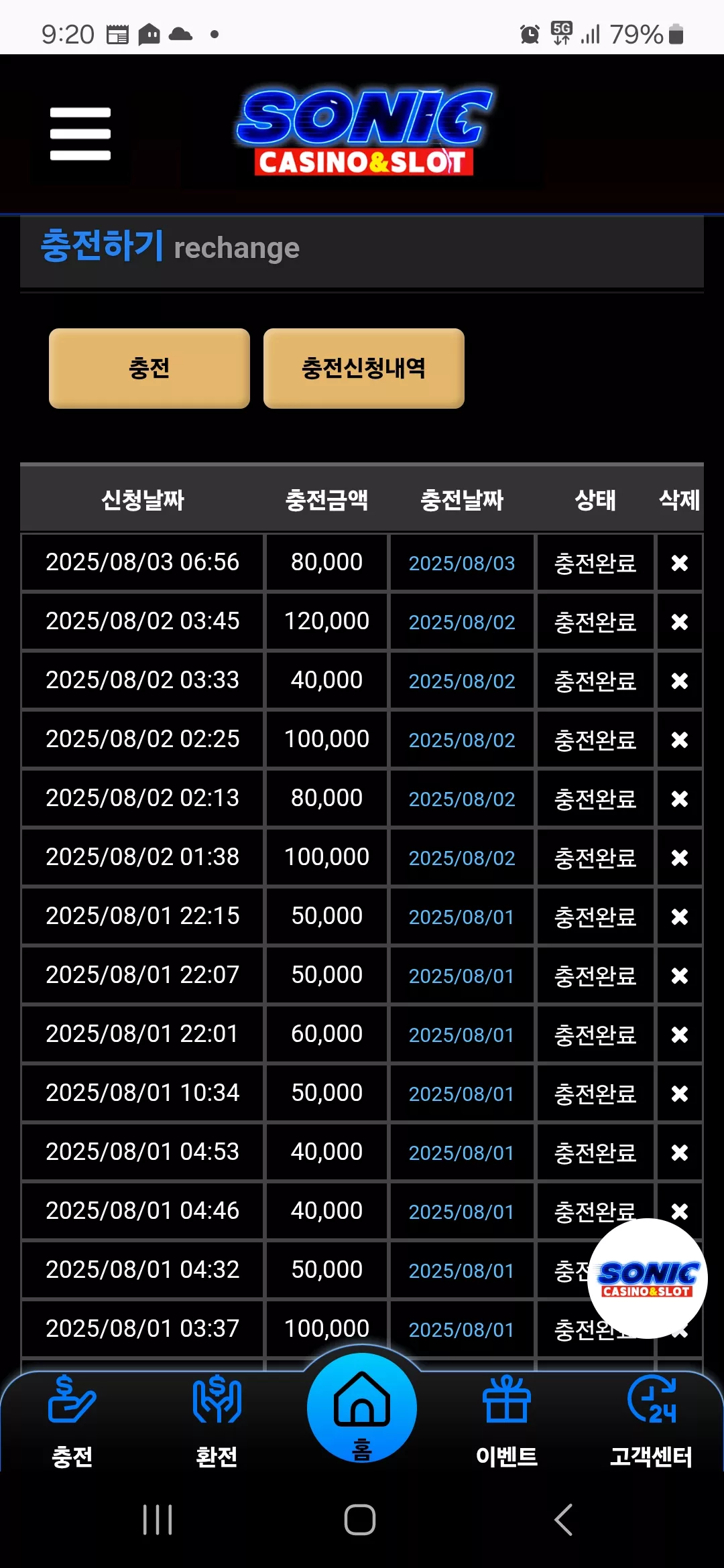Delete the 2025/08/02 01:38 recharge entry
The image size is (724, 1568).
pyautogui.click(x=680, y=858)
